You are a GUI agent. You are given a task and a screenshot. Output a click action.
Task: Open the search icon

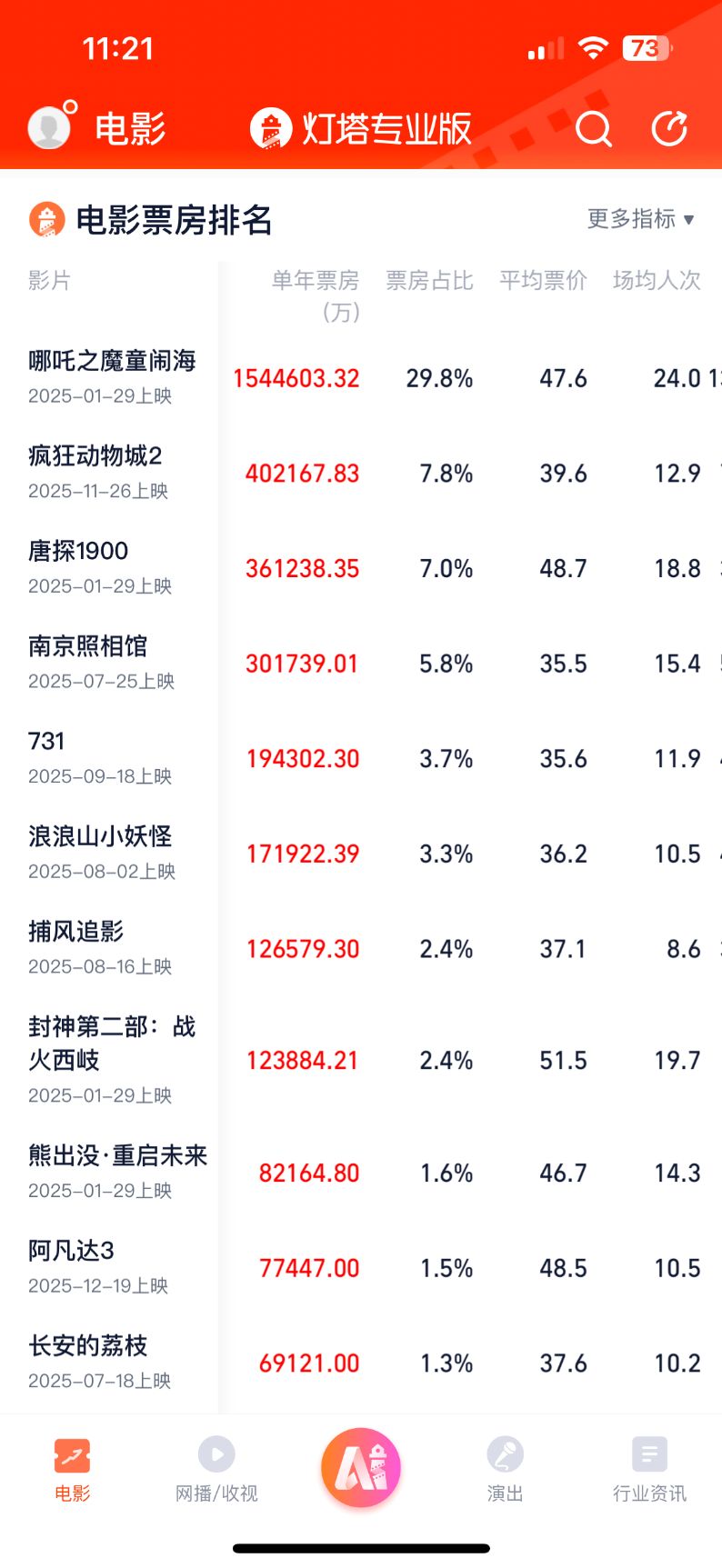[x=594, y=129]
